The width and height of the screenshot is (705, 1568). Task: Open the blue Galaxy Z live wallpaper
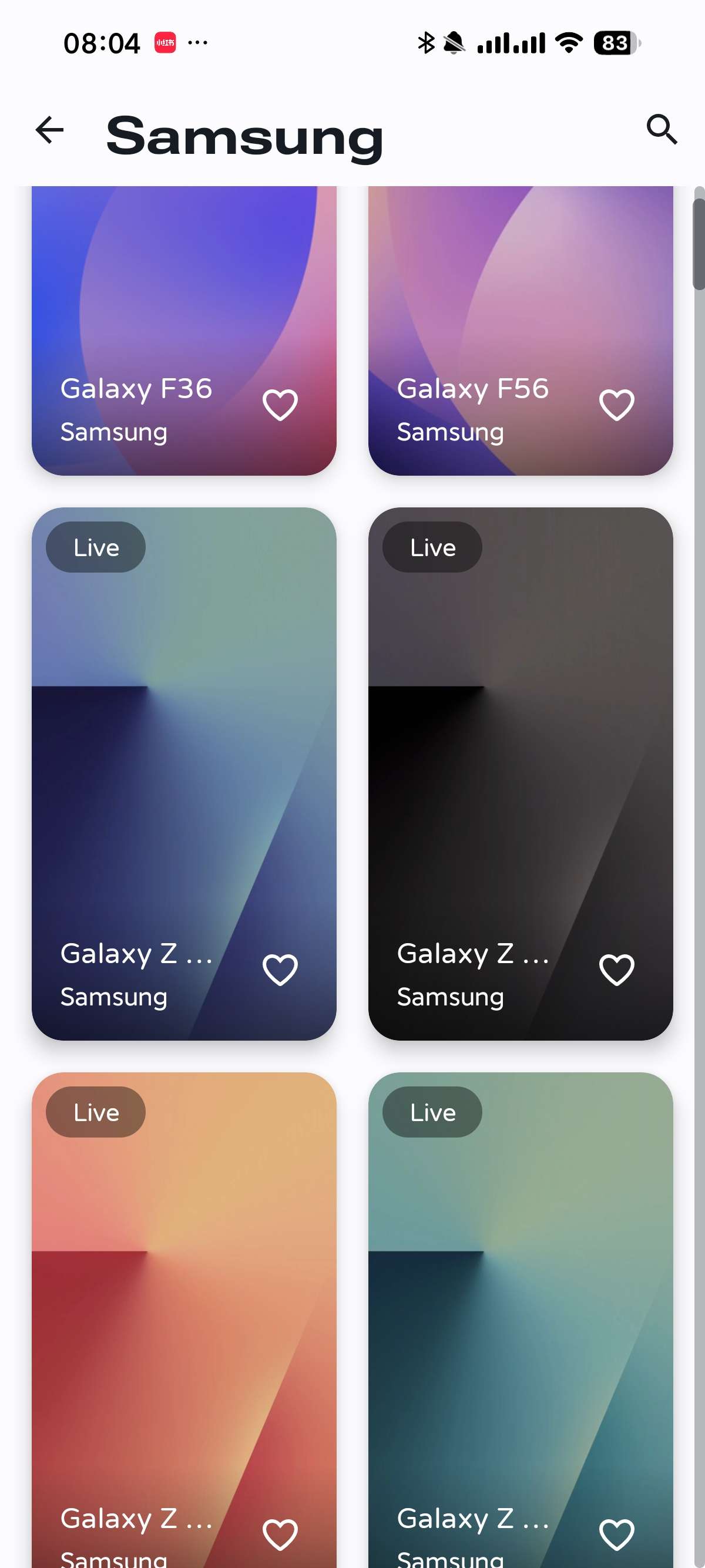pos(183,761)
